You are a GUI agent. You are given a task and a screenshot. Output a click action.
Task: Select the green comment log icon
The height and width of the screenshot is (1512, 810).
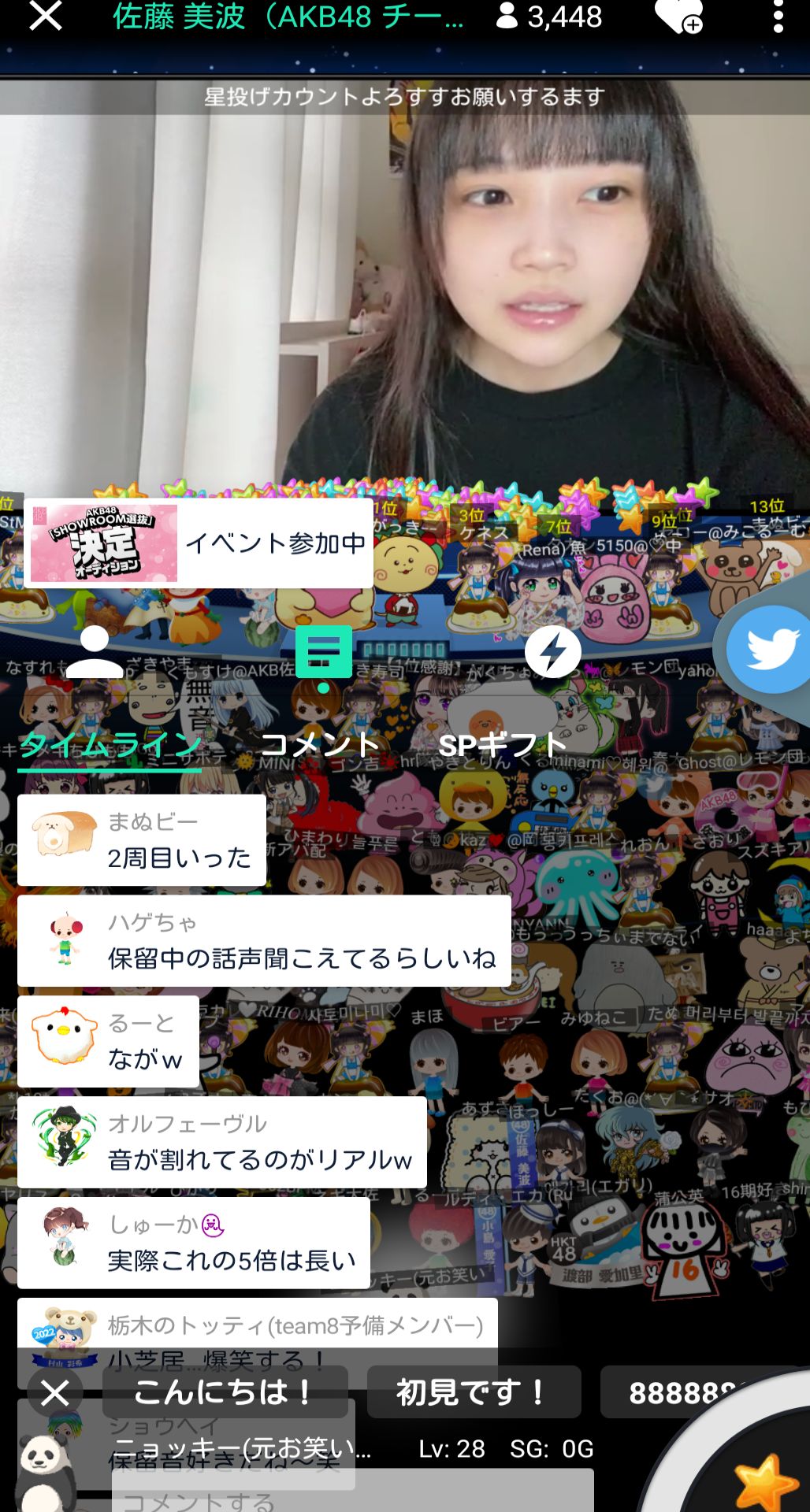click(x=323, y=653)
